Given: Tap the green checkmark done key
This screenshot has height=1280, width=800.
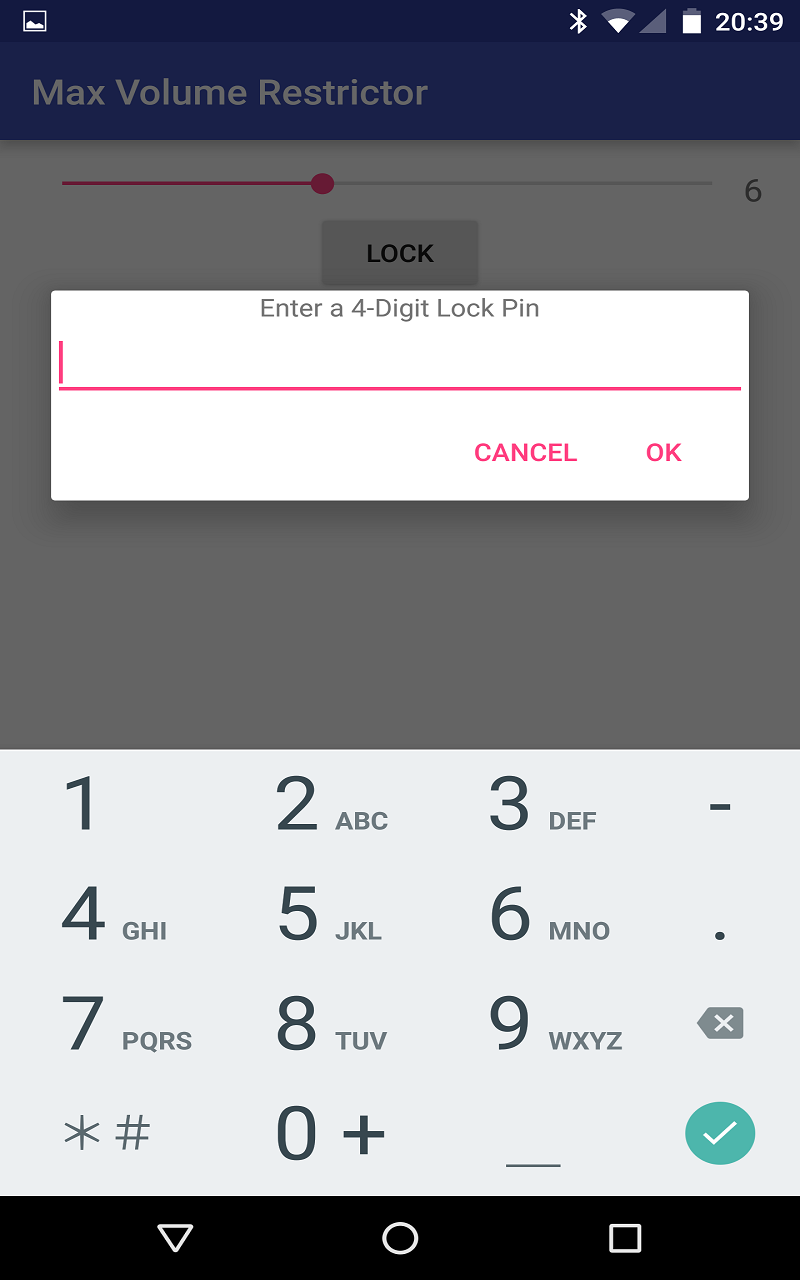Looking at the screenshot, I should 720,1133.
